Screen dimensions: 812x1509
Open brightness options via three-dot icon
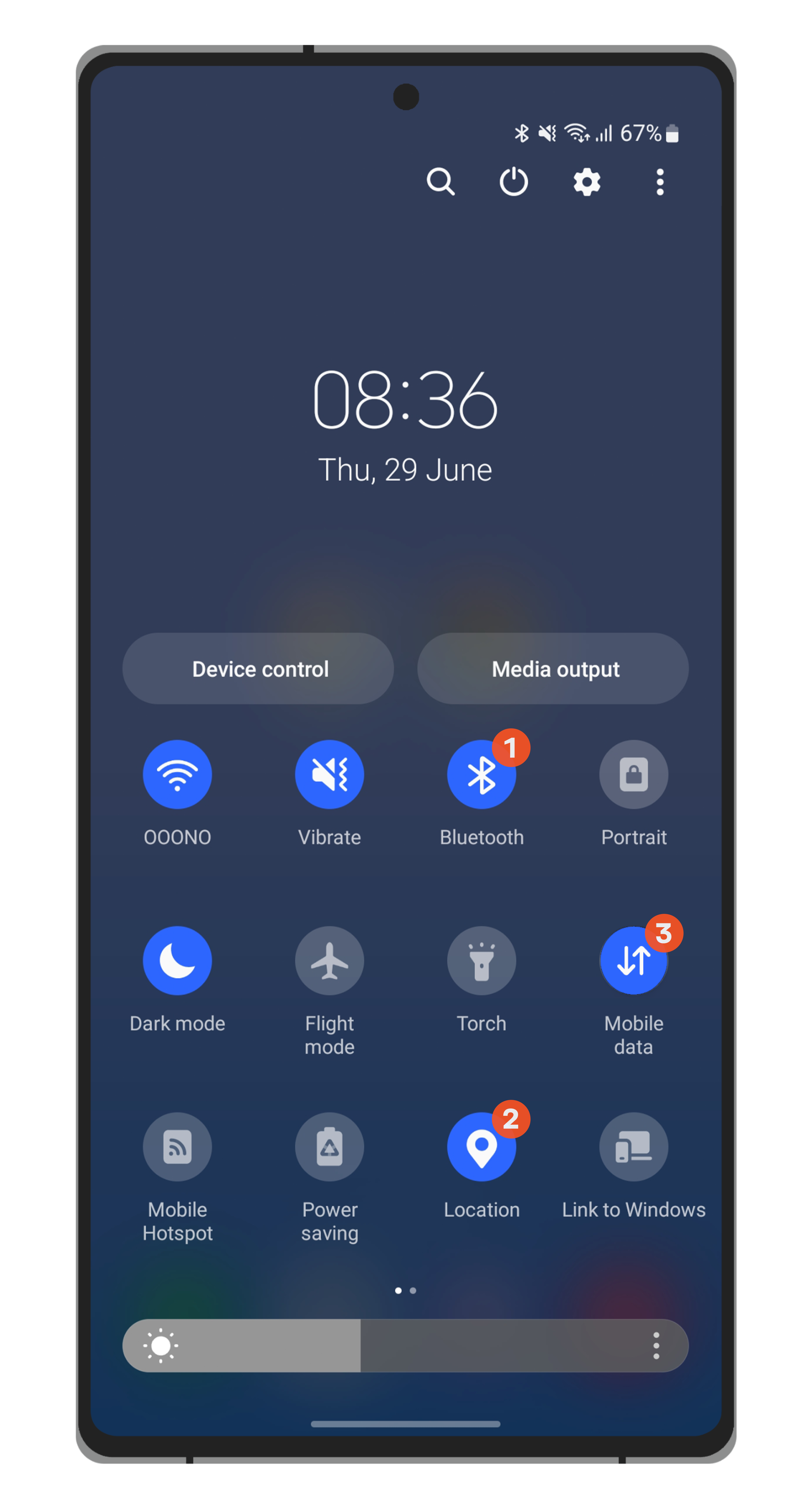click(x=656, y=1345)
